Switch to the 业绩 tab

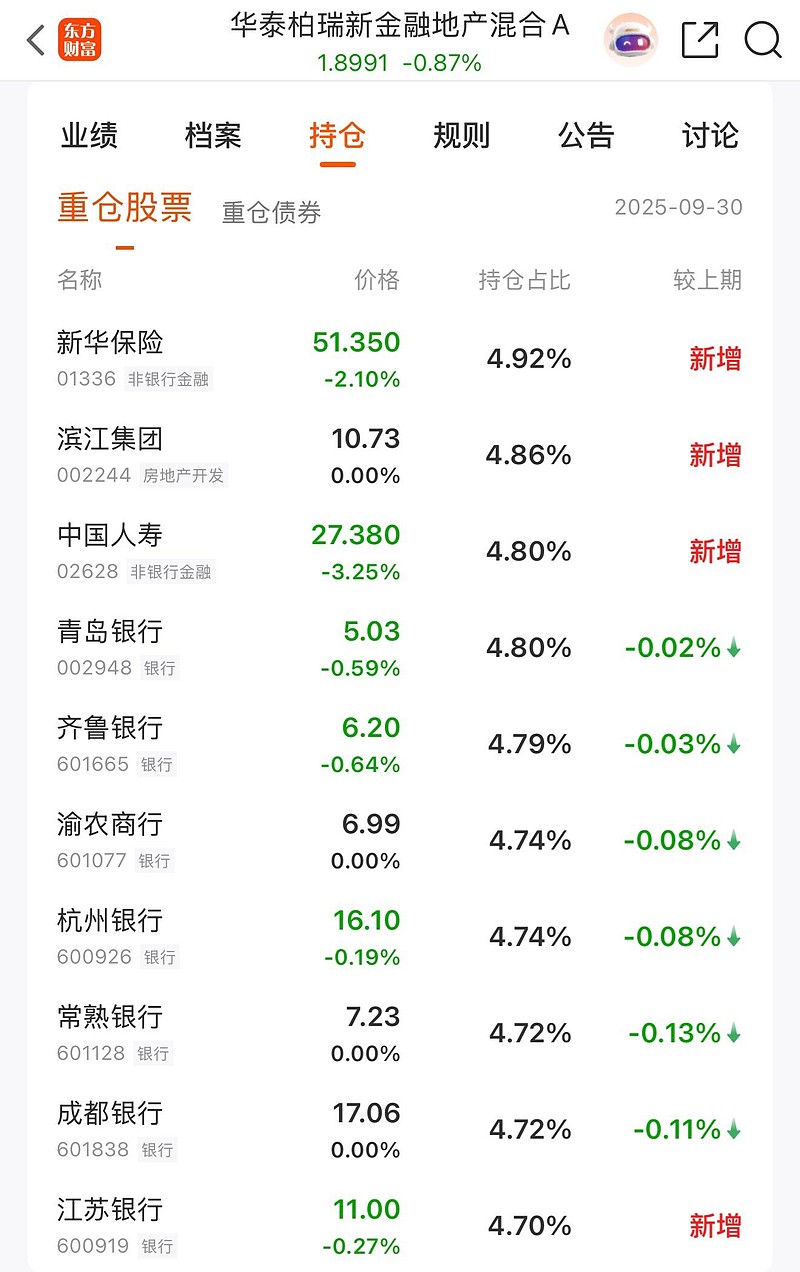point(89,135)
